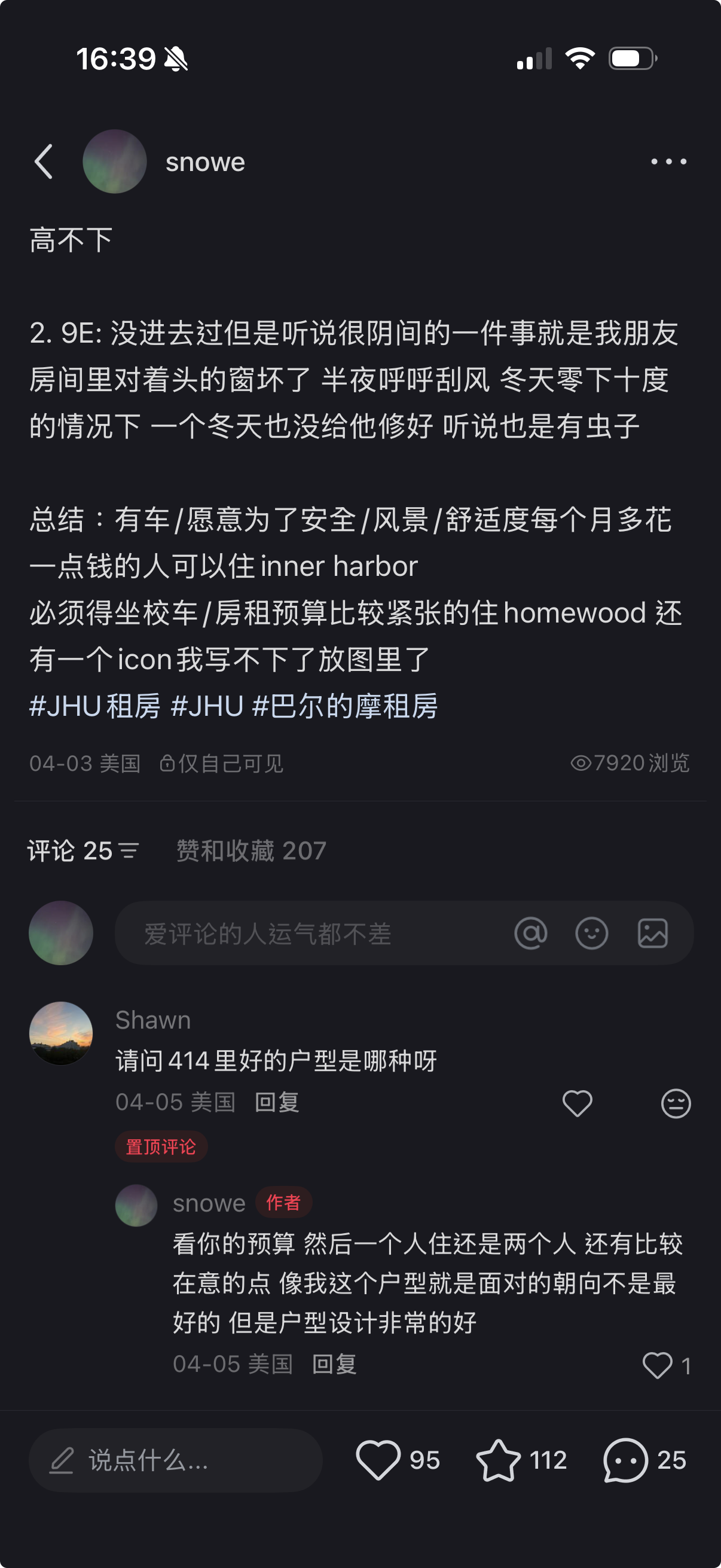The height and width of the screenshot is (1568, 721).
Task: Select the 评论 25 tab
Action: [x=72, y=851]
